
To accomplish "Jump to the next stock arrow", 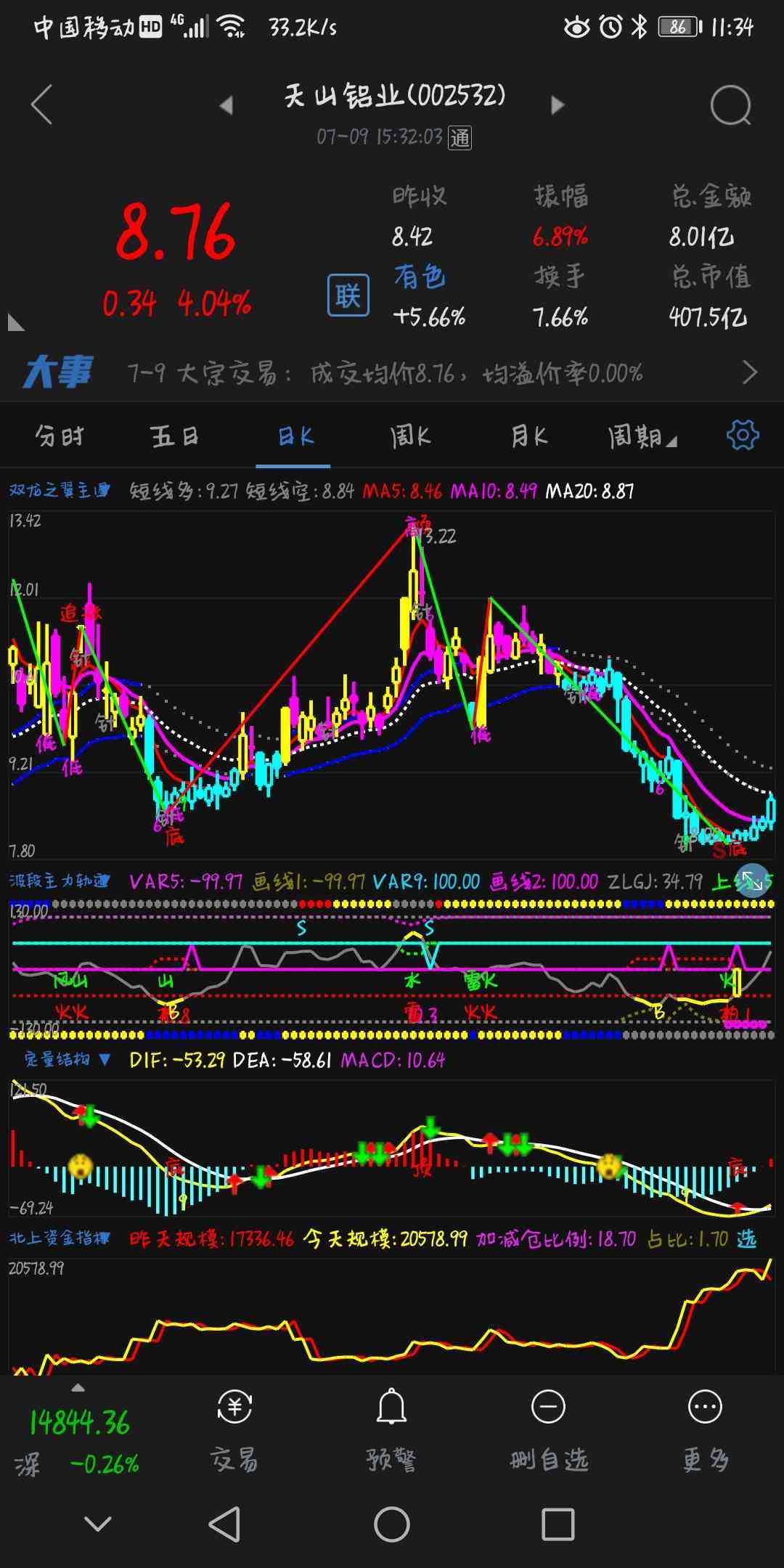I will pos(557,106).
